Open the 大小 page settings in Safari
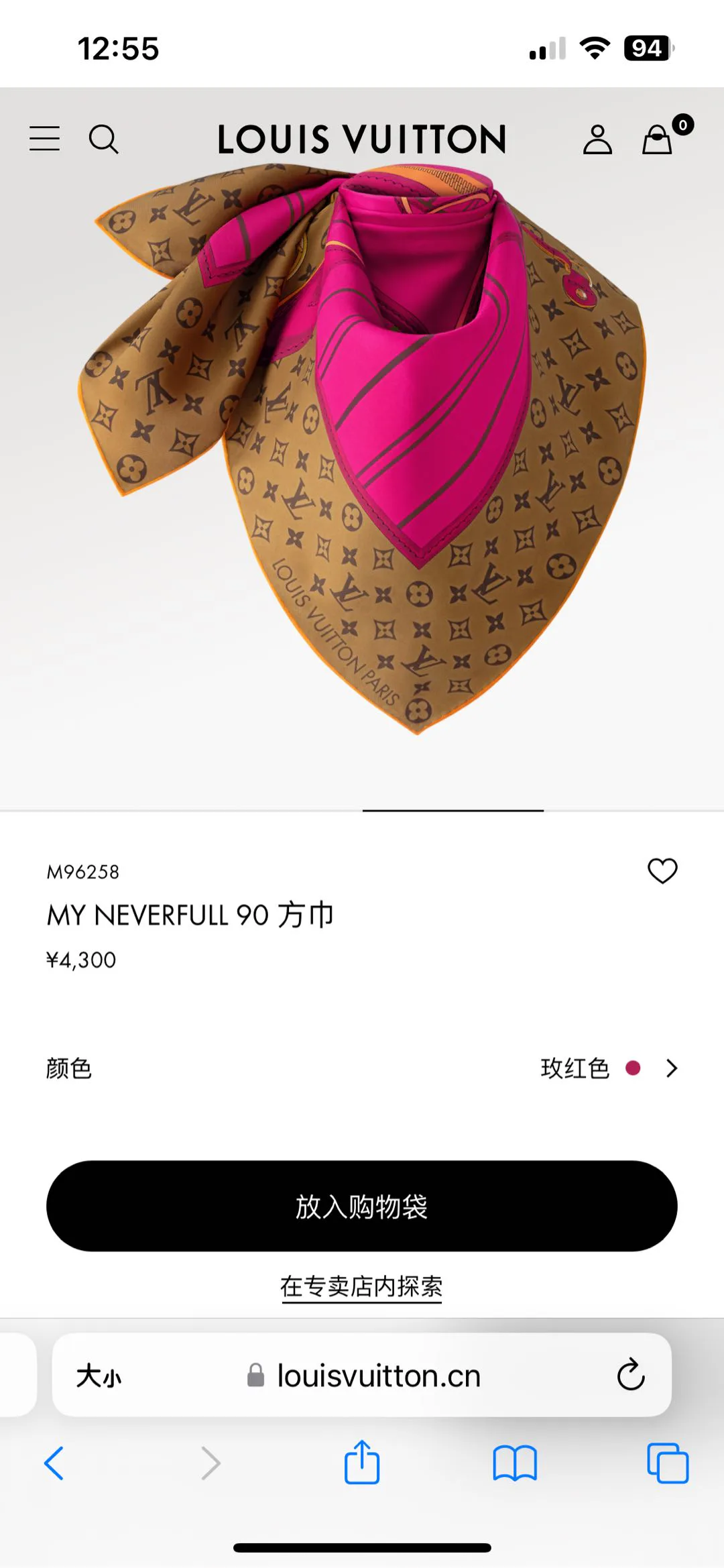Image resolution: width=724 pixels, height=1568 pixels. point(99,1376)
